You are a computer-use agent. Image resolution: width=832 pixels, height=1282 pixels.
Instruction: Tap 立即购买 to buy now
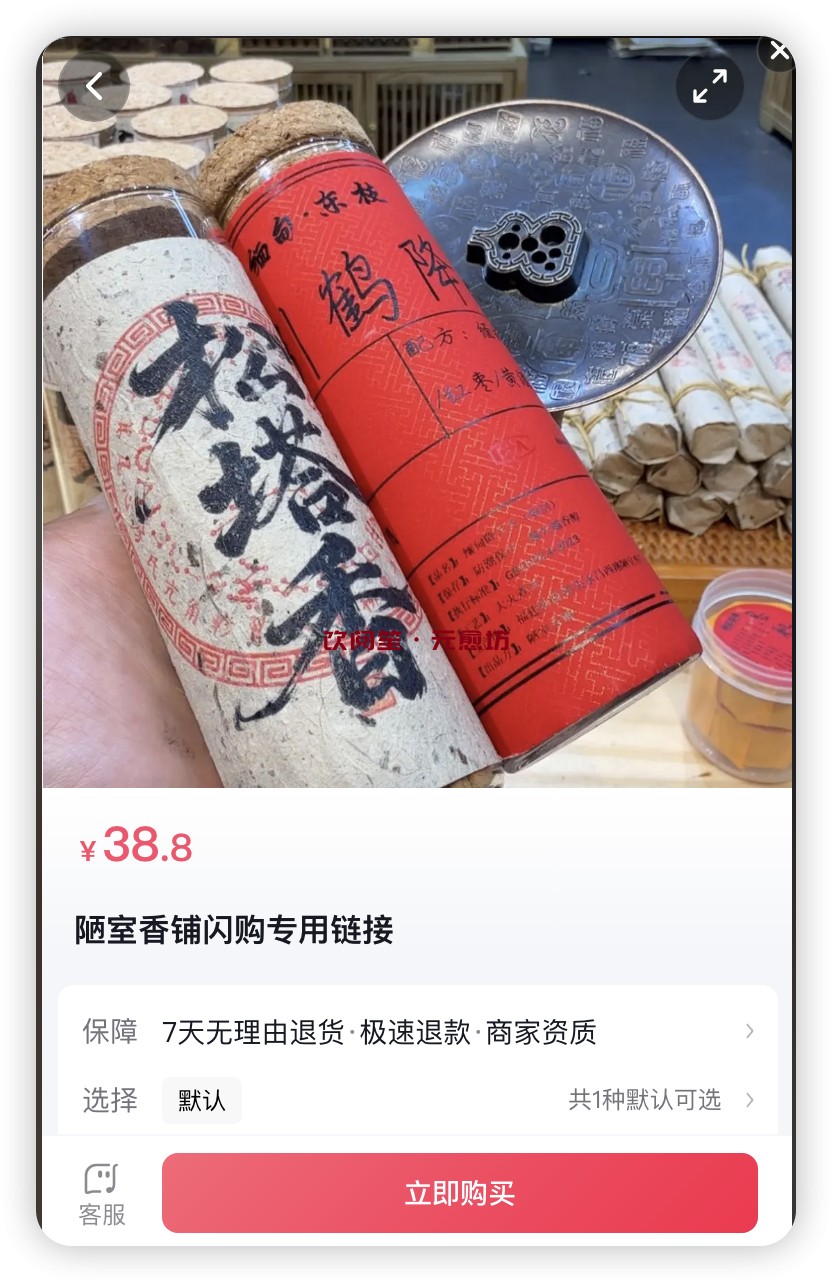[459, 1193]
